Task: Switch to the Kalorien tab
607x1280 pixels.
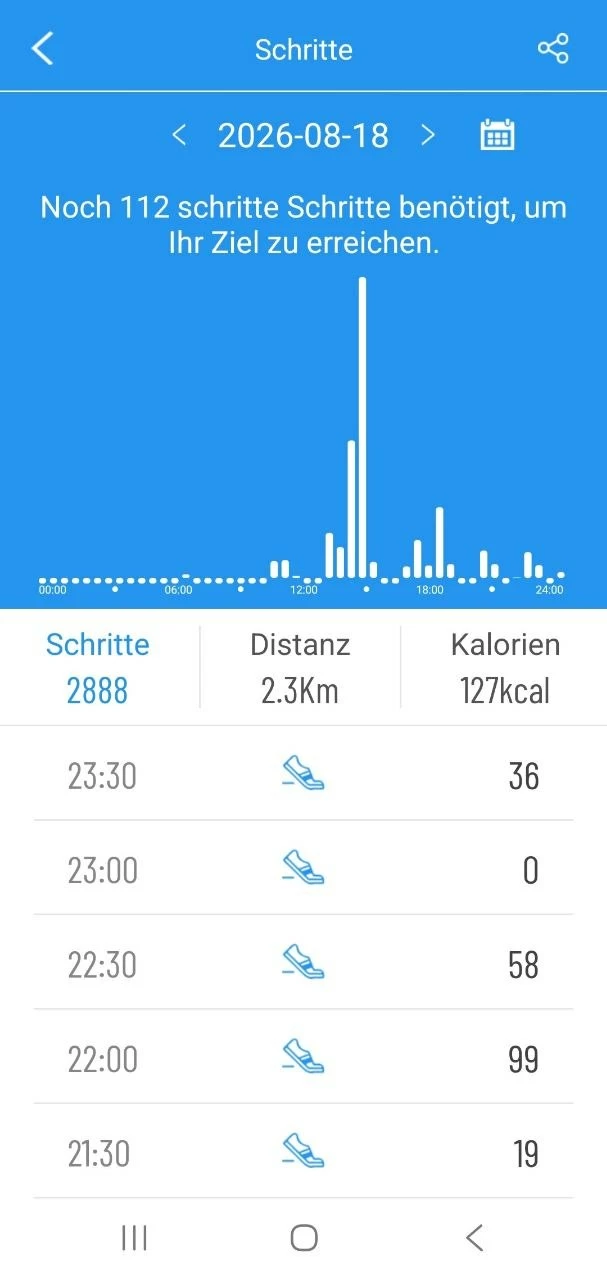Action: coord(505,667)
